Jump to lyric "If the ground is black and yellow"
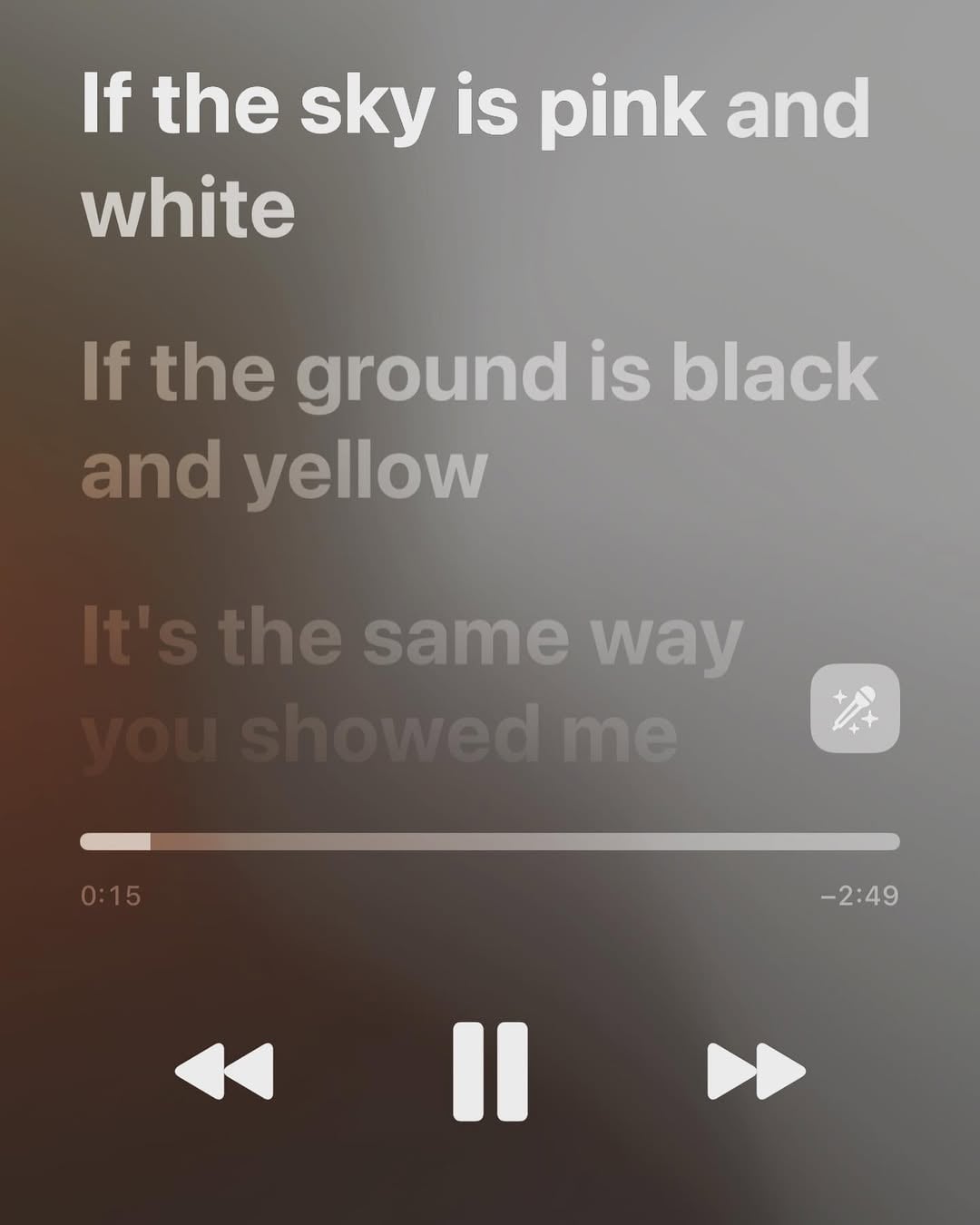The width and height of the screenshot is (980, 1225). click(479, 421)
